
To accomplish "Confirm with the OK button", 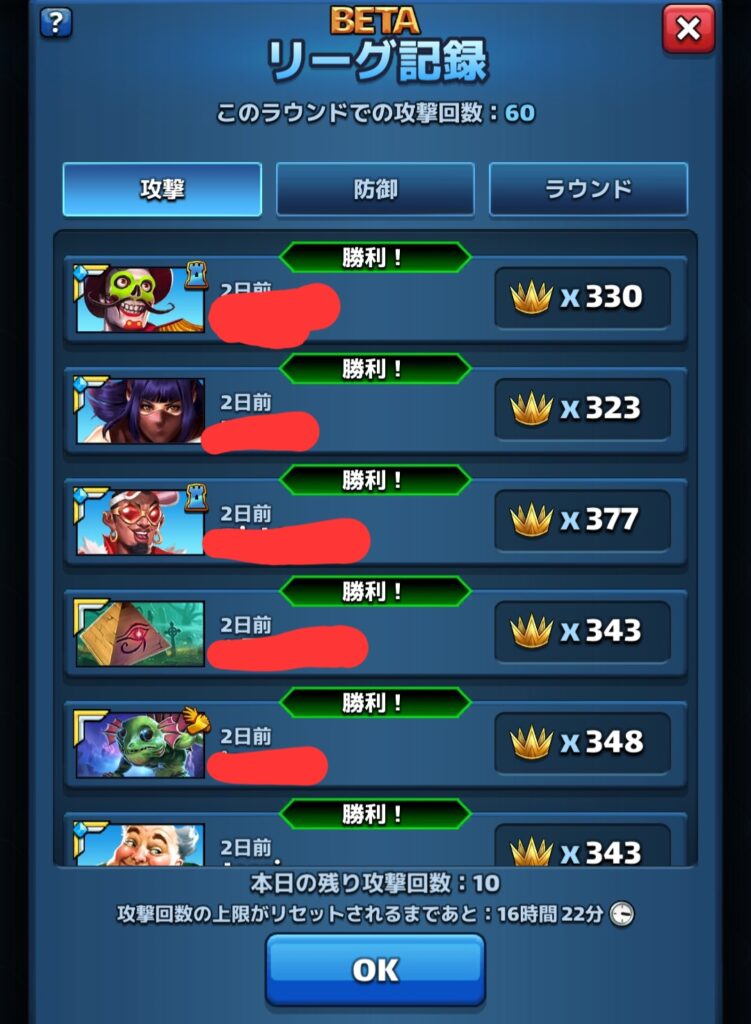I will [375, 969].
